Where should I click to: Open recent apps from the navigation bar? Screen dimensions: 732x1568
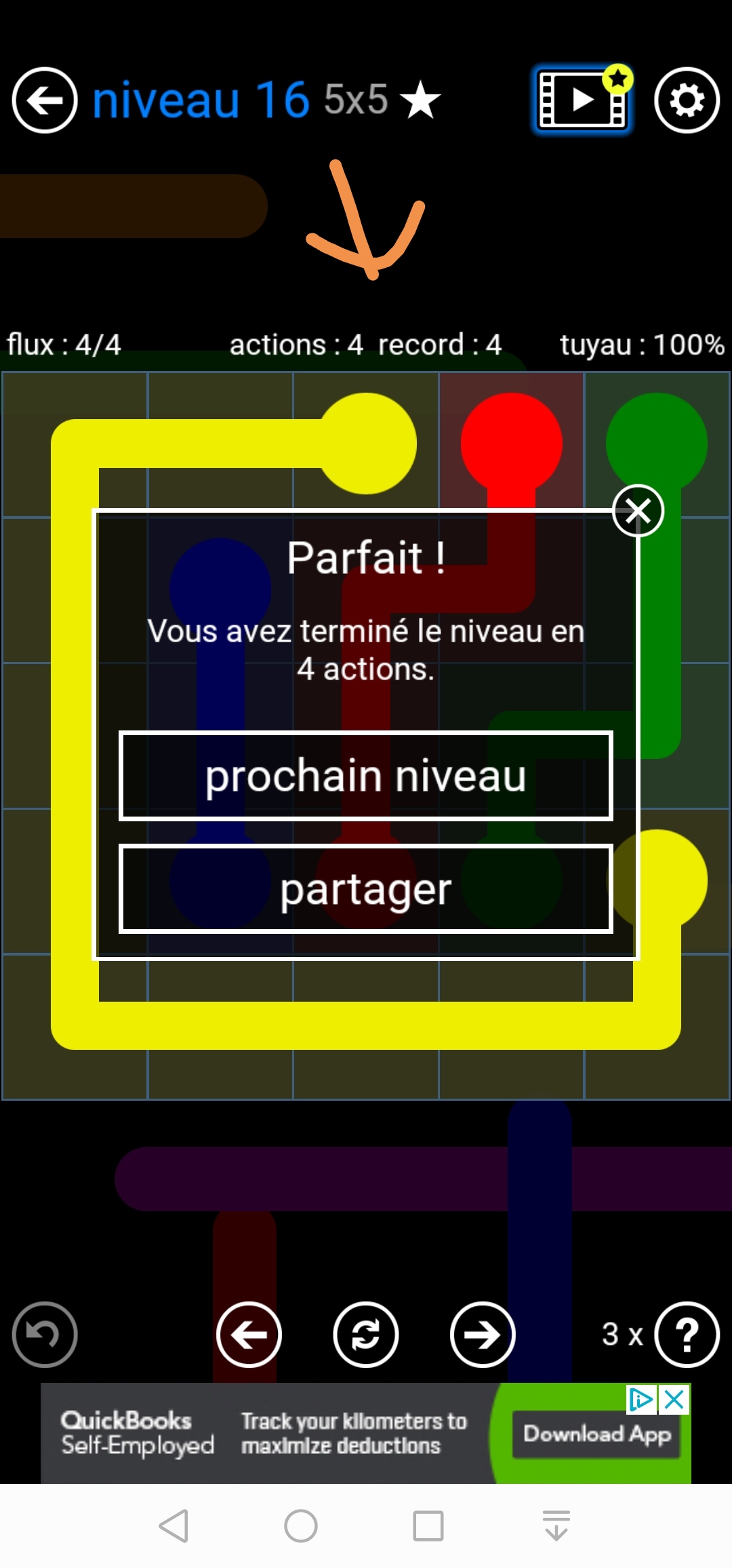tap(428, 1526)
